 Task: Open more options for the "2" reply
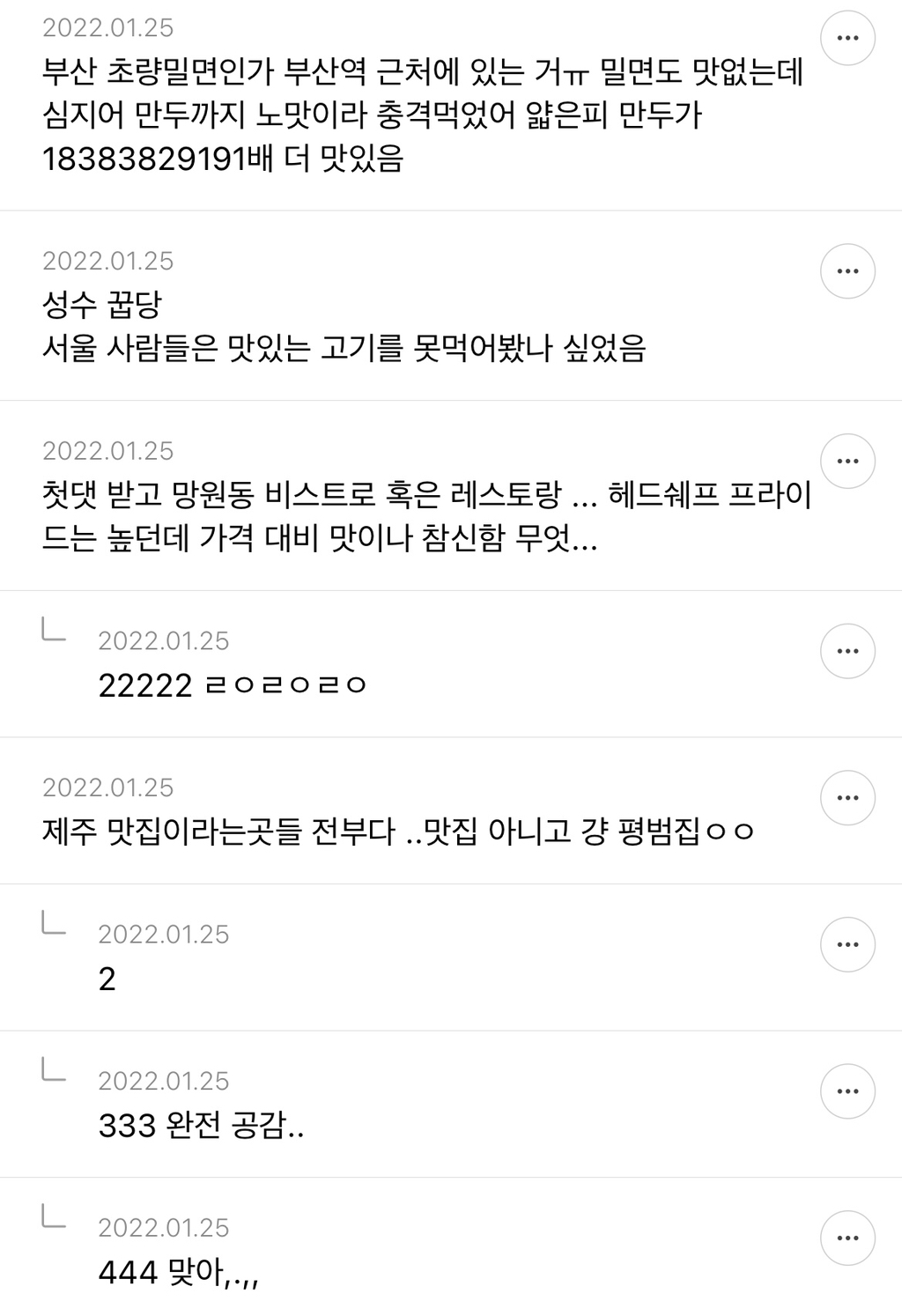click(x=847, y=945)
